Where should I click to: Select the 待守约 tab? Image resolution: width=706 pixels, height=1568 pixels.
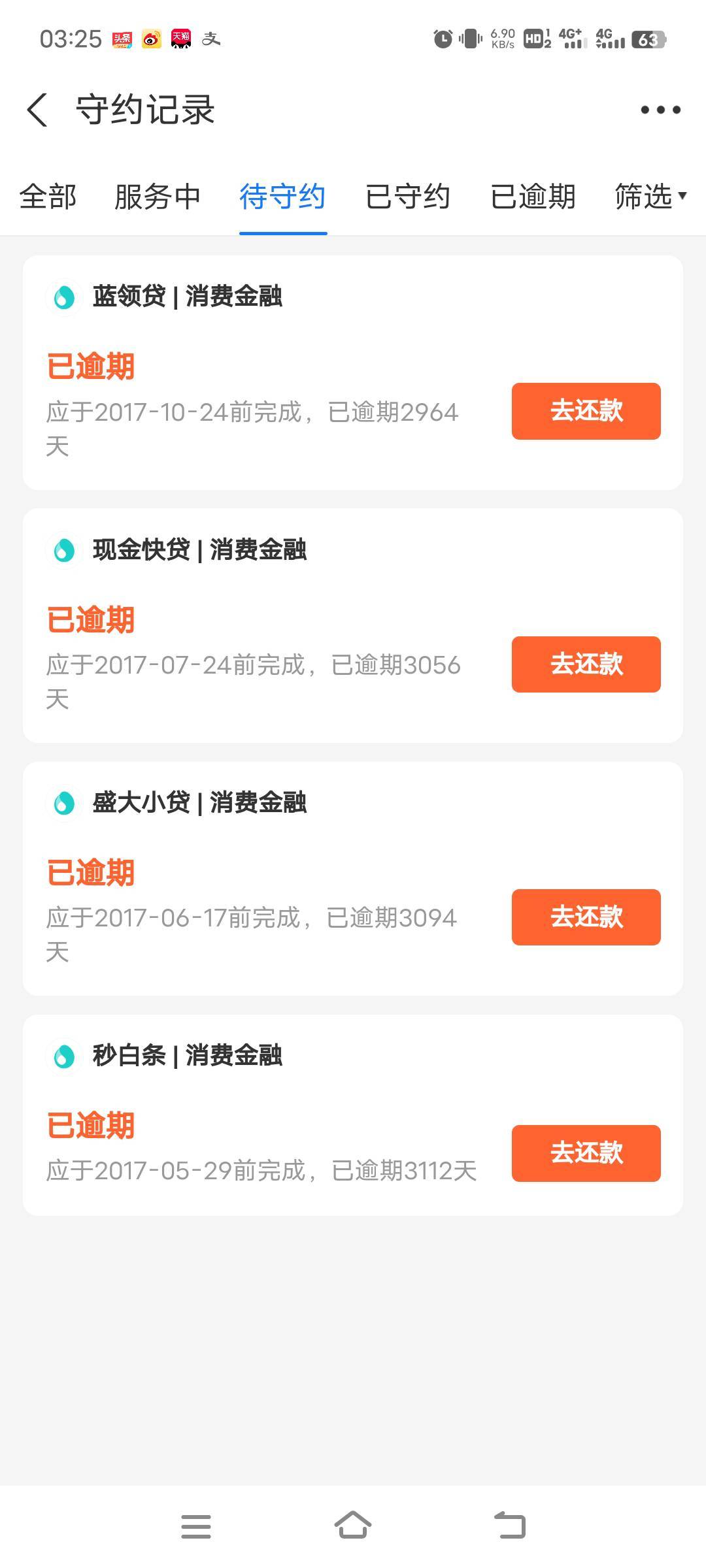click(x=282, y=197)
